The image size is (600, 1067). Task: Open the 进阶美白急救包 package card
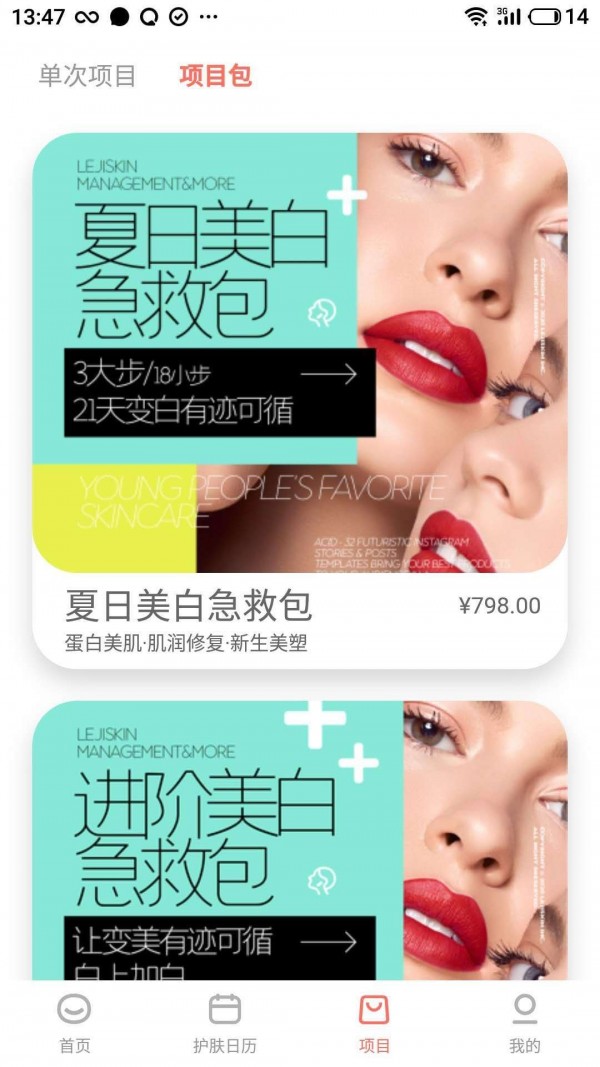tap(300, 840)
